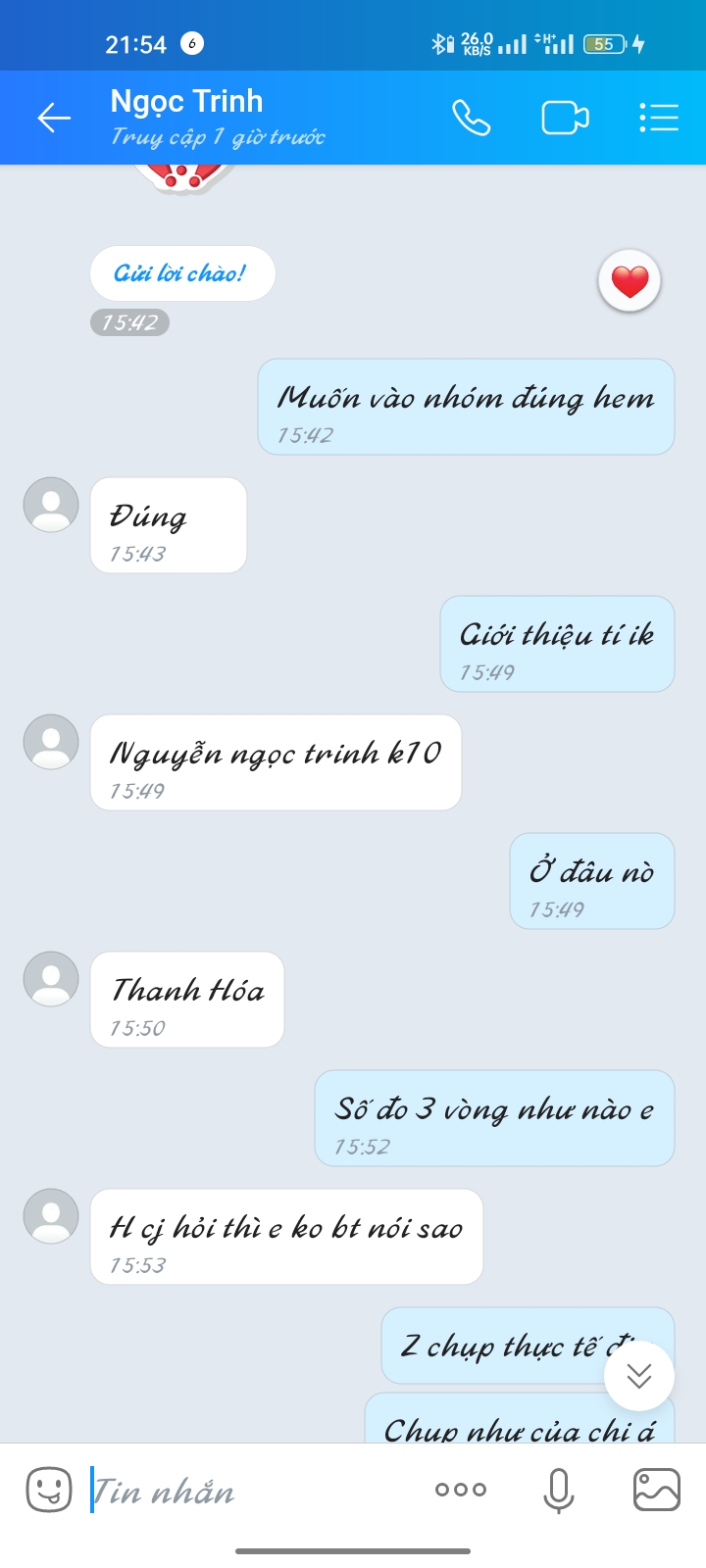Record a voice message
The width and height of the screenshot is (706, 1568).
click(559, 1491)
